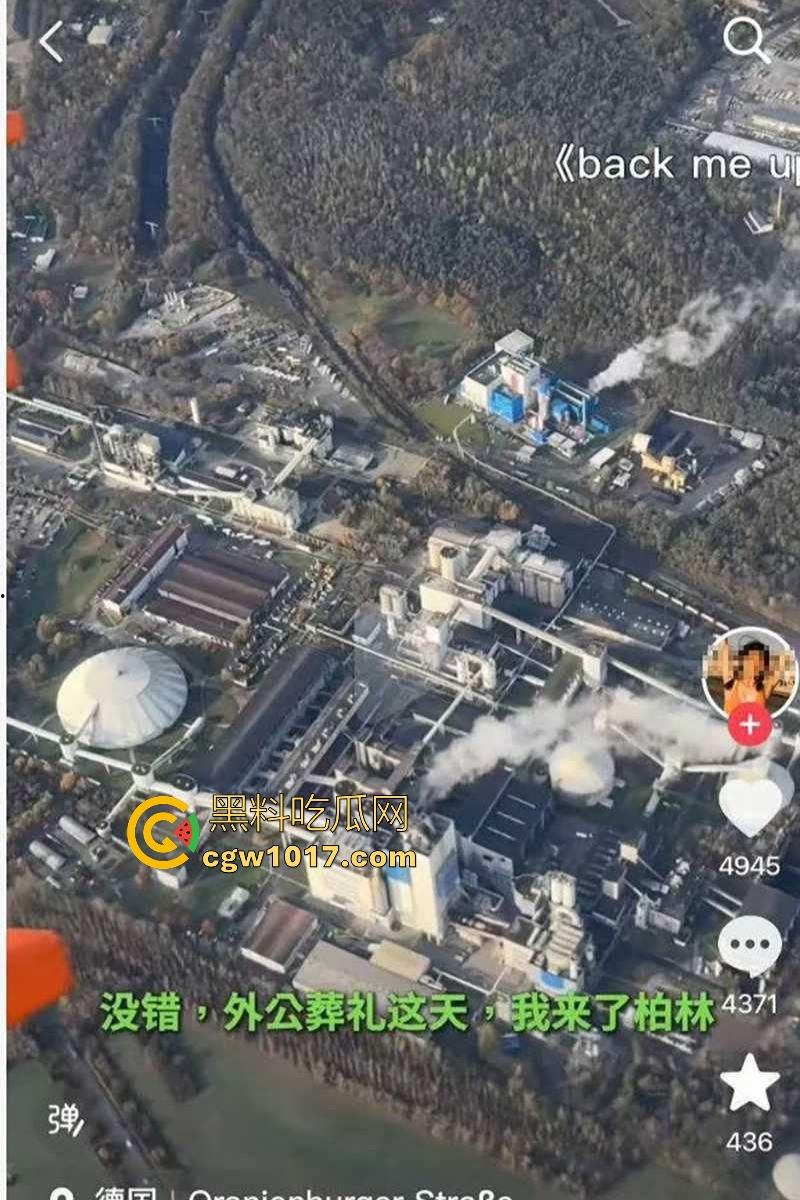Image resolution: width=800 pixels, height=1200 pixels.
Task: Open search with the magnifier icon
Action: 746,41
